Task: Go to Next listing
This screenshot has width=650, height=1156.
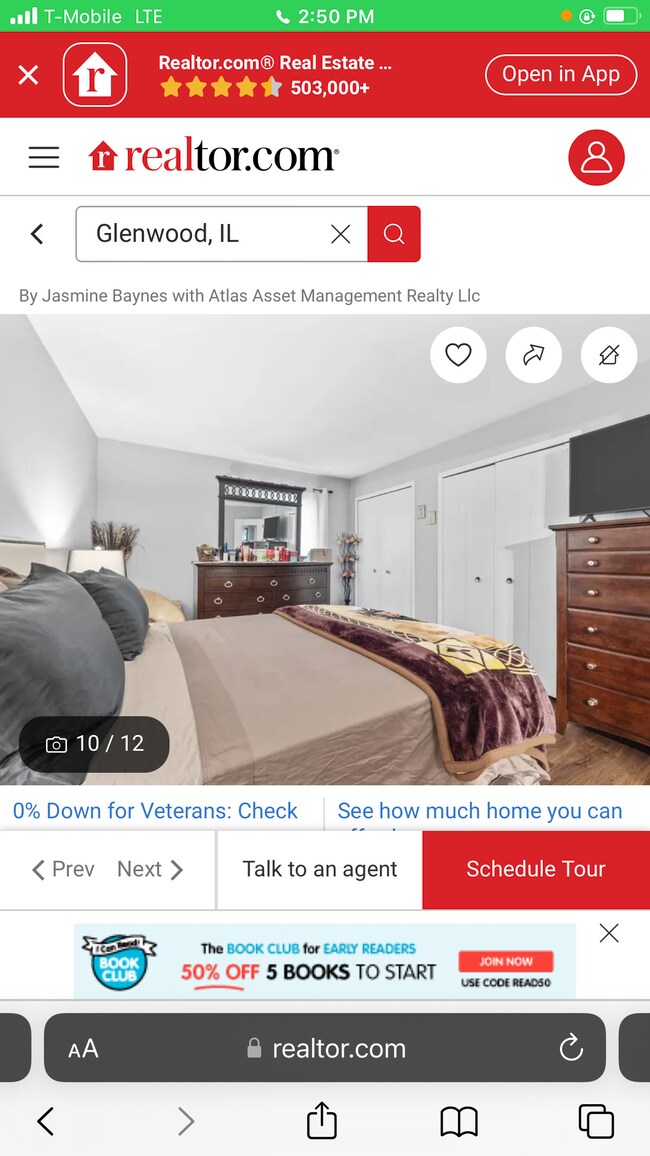Action: (x=150, y=869)
